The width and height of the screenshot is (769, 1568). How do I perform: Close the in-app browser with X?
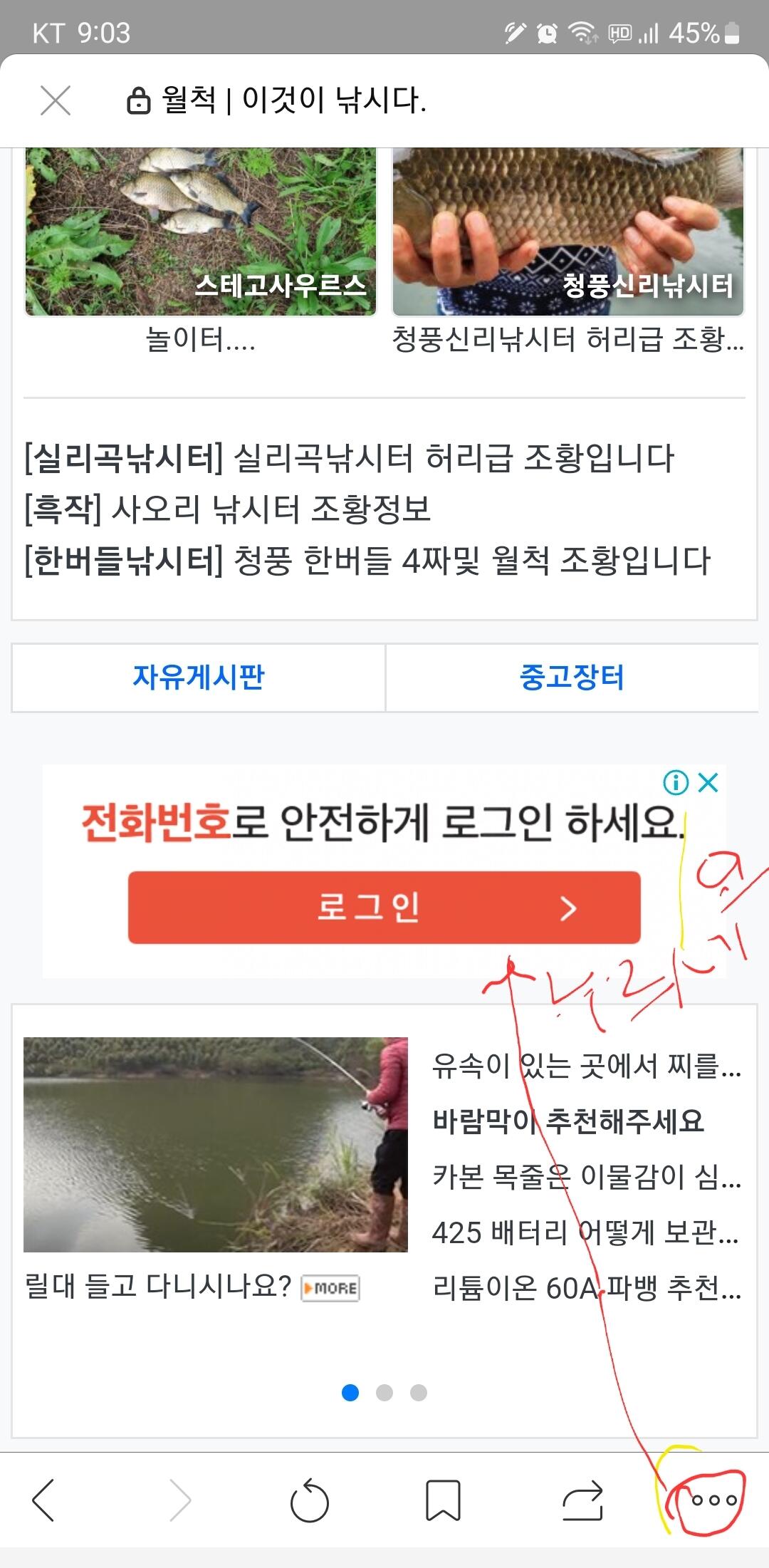click(x=56, y=100)
